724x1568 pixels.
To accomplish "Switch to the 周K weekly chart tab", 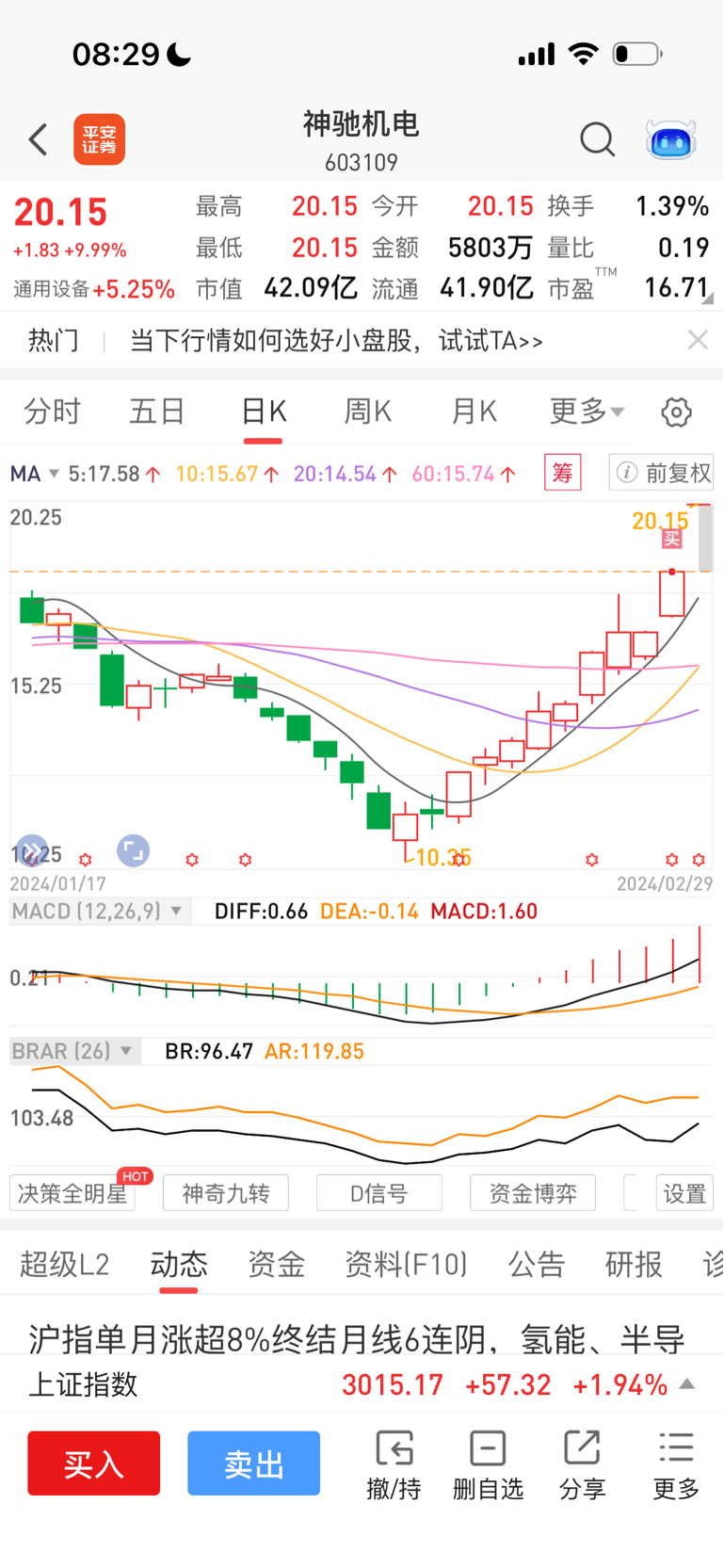I will (x=366, y=412).
